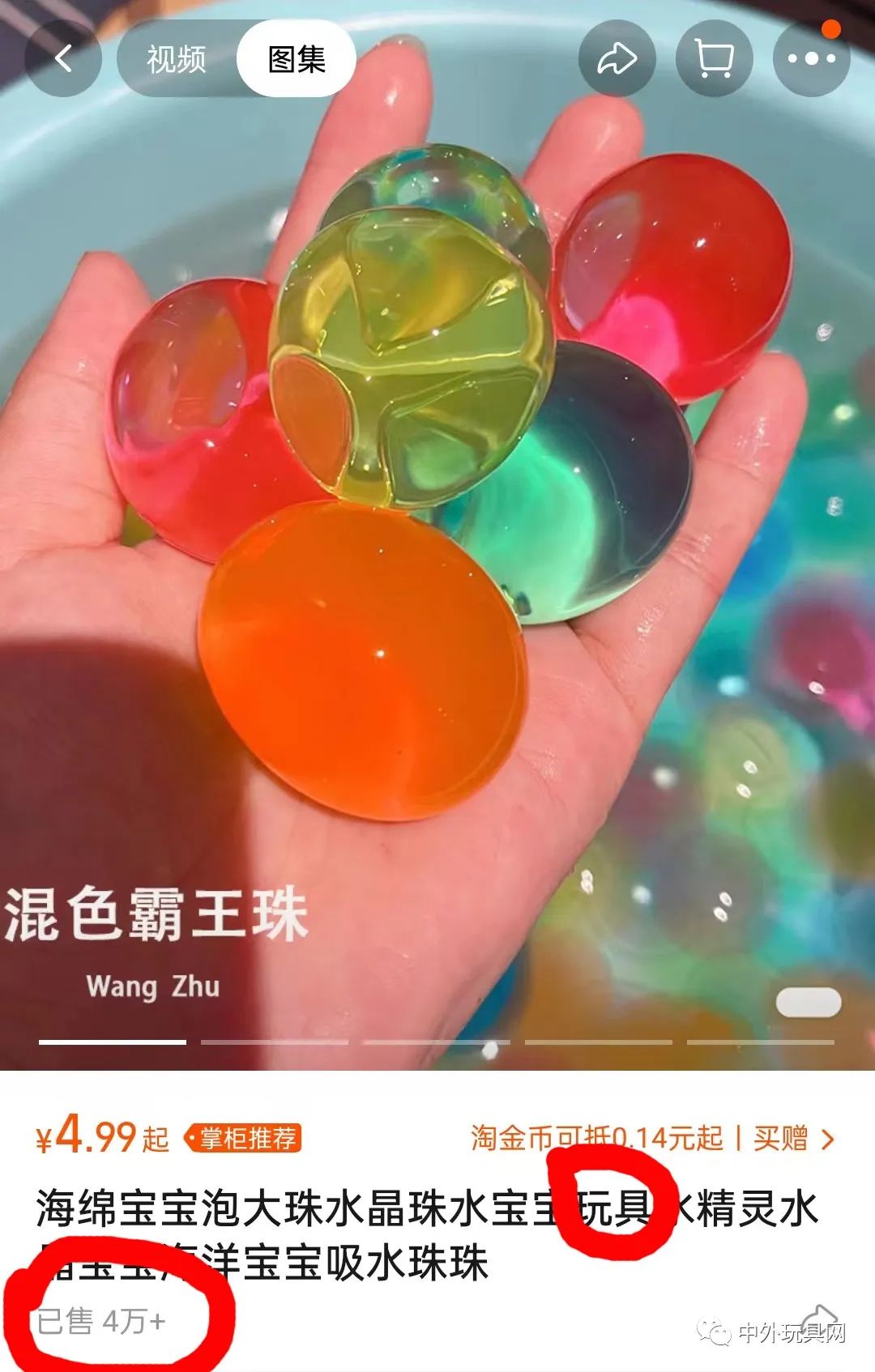Image resolution: width=875 pixels, height=1372 pixels.
Task: Open the 淘金币 discount and 买赠 link
Action: click(x=652, y=1138)
